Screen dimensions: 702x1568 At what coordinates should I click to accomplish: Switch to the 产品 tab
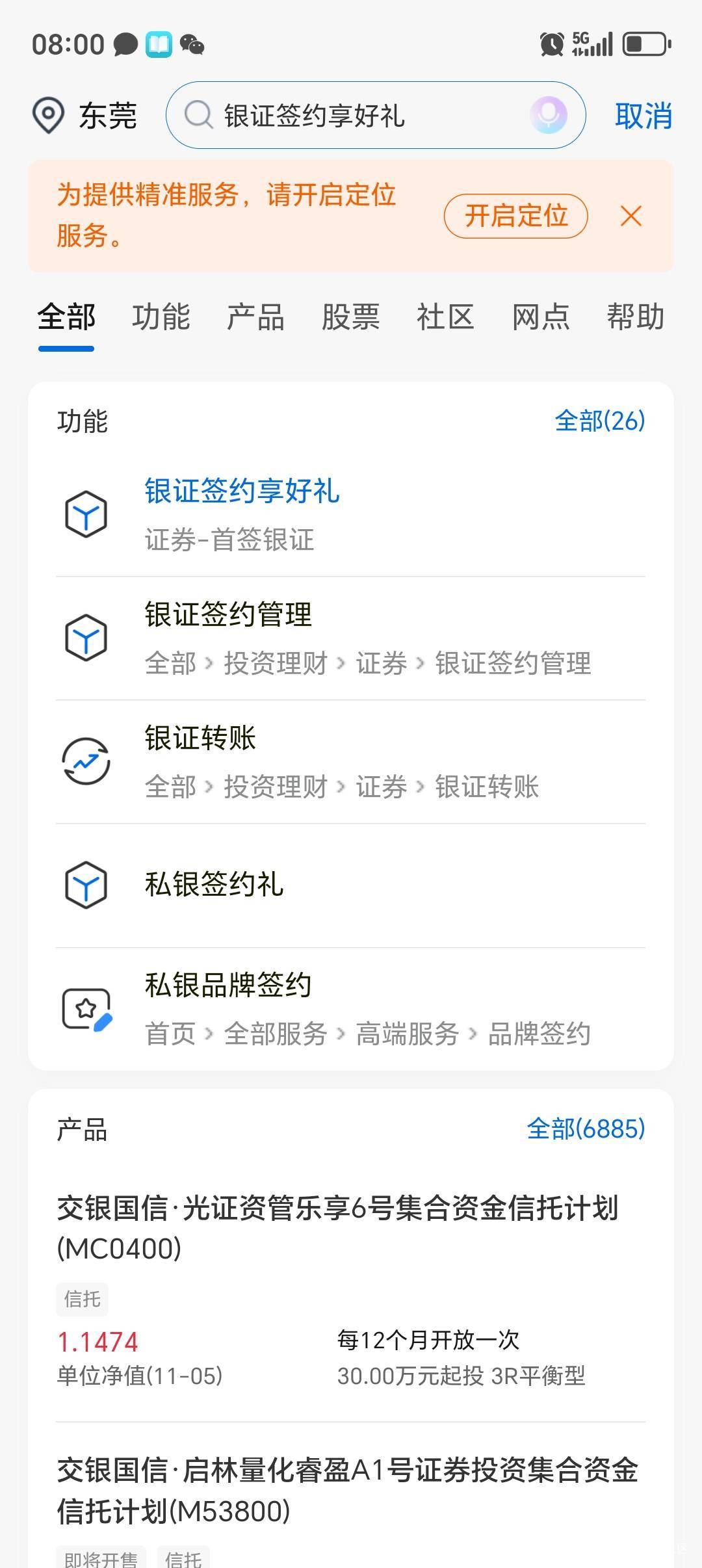pyautogui.click(x=255, y=317)
